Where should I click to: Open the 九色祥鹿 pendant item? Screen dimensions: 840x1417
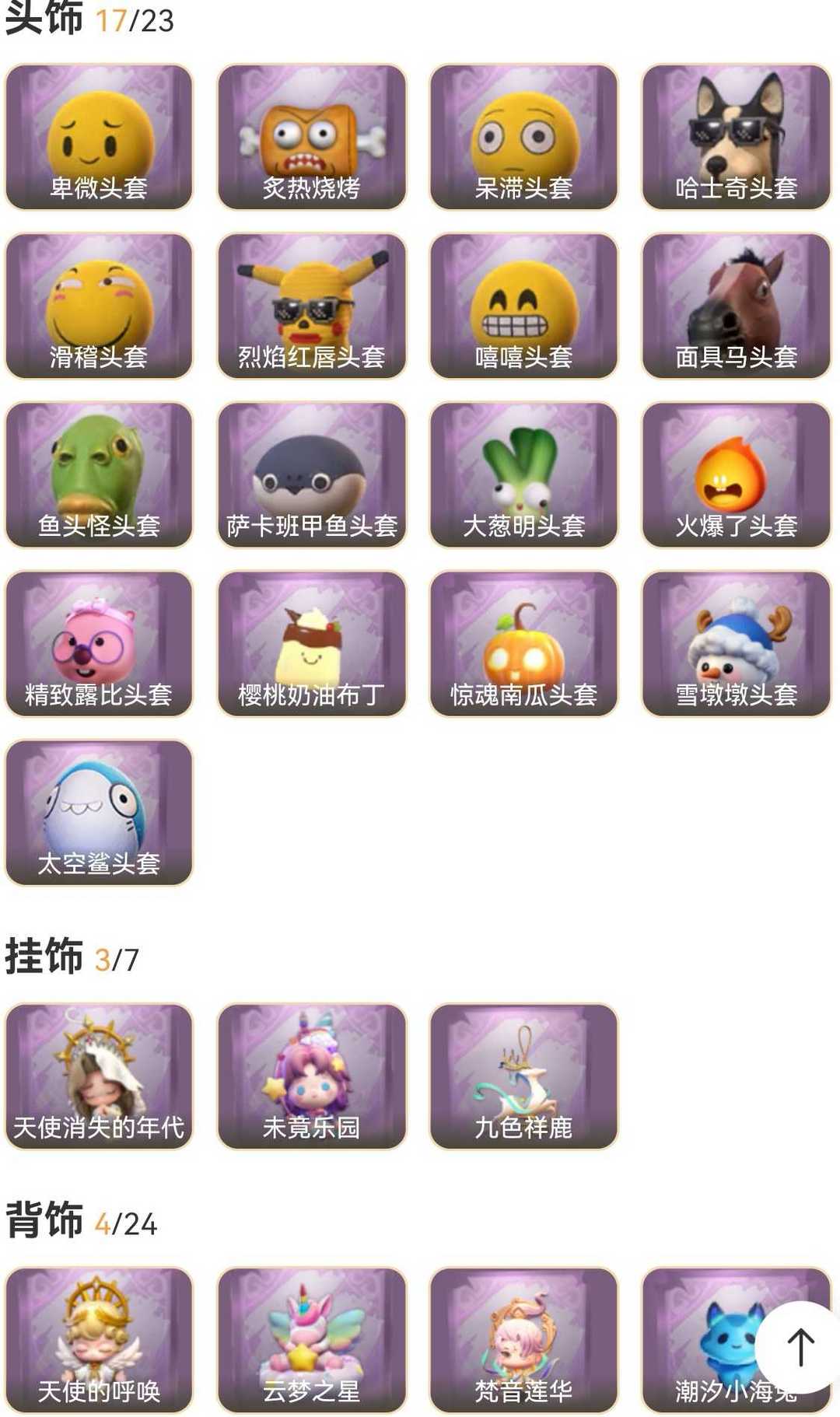523,1076
